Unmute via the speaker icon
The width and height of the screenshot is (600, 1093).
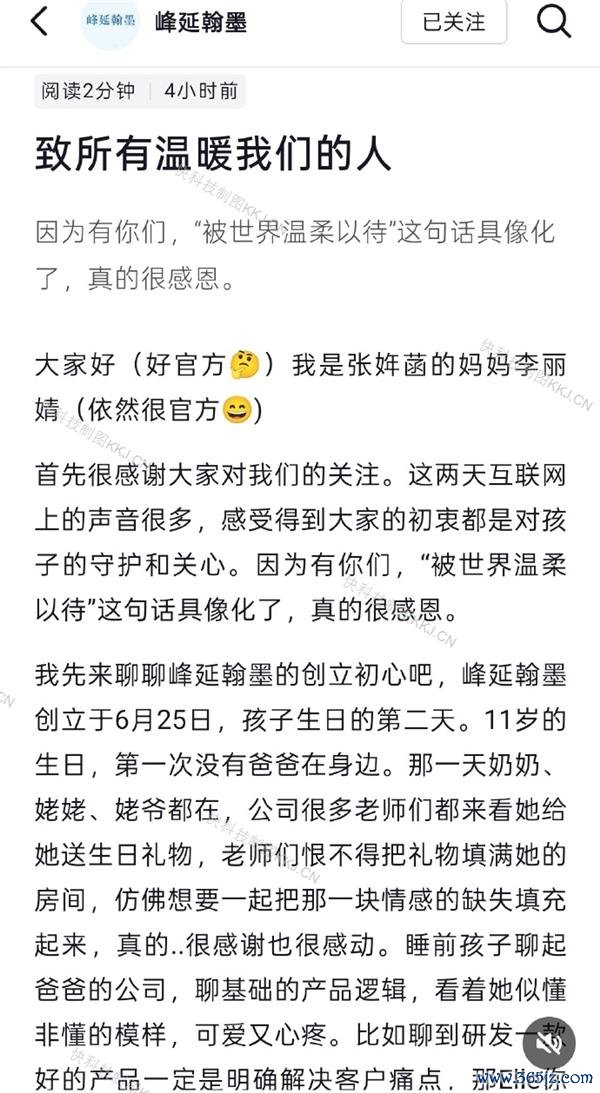tap(549, 1044)
